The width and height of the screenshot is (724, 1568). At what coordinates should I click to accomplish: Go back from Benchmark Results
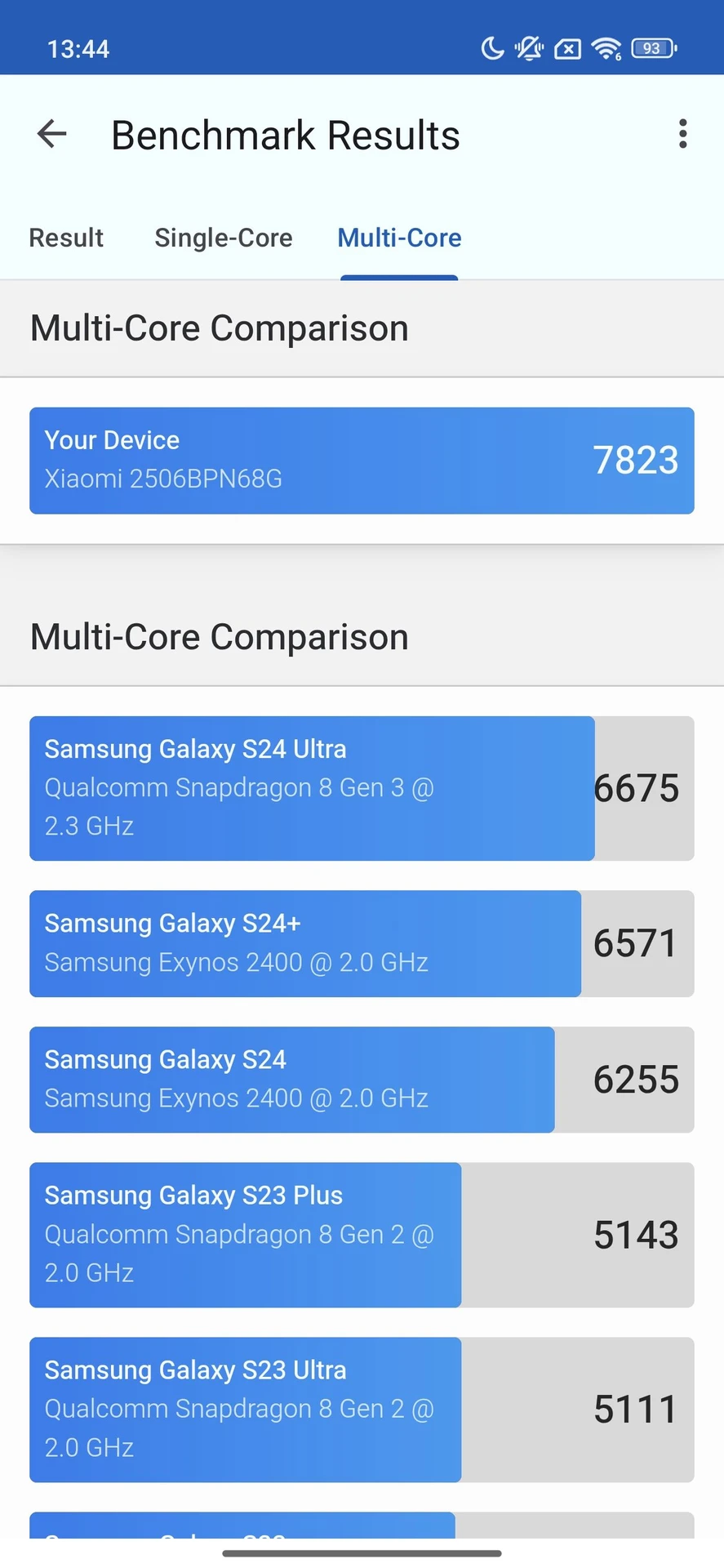(52, 134)
